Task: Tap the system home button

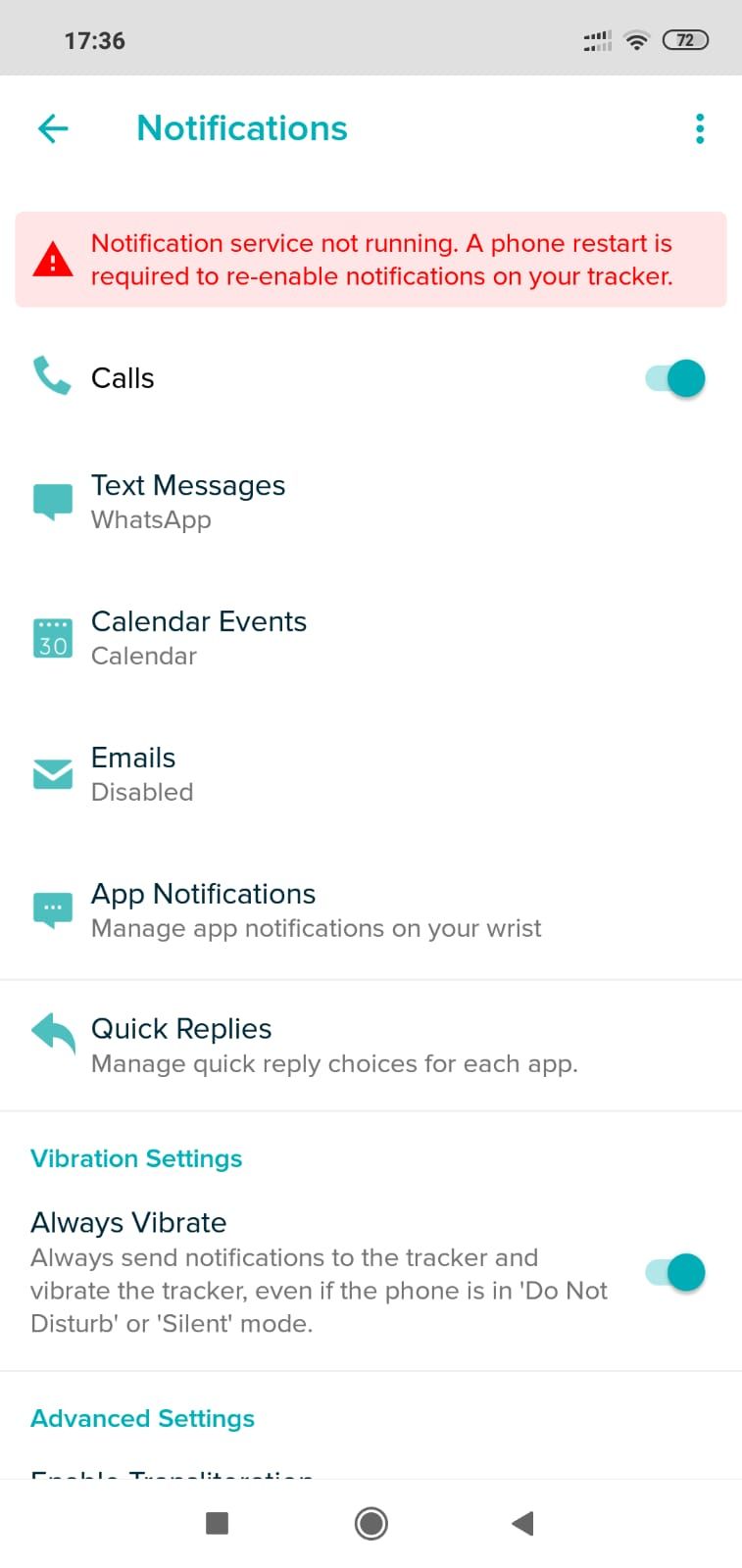Action: tap(371, 1523)
